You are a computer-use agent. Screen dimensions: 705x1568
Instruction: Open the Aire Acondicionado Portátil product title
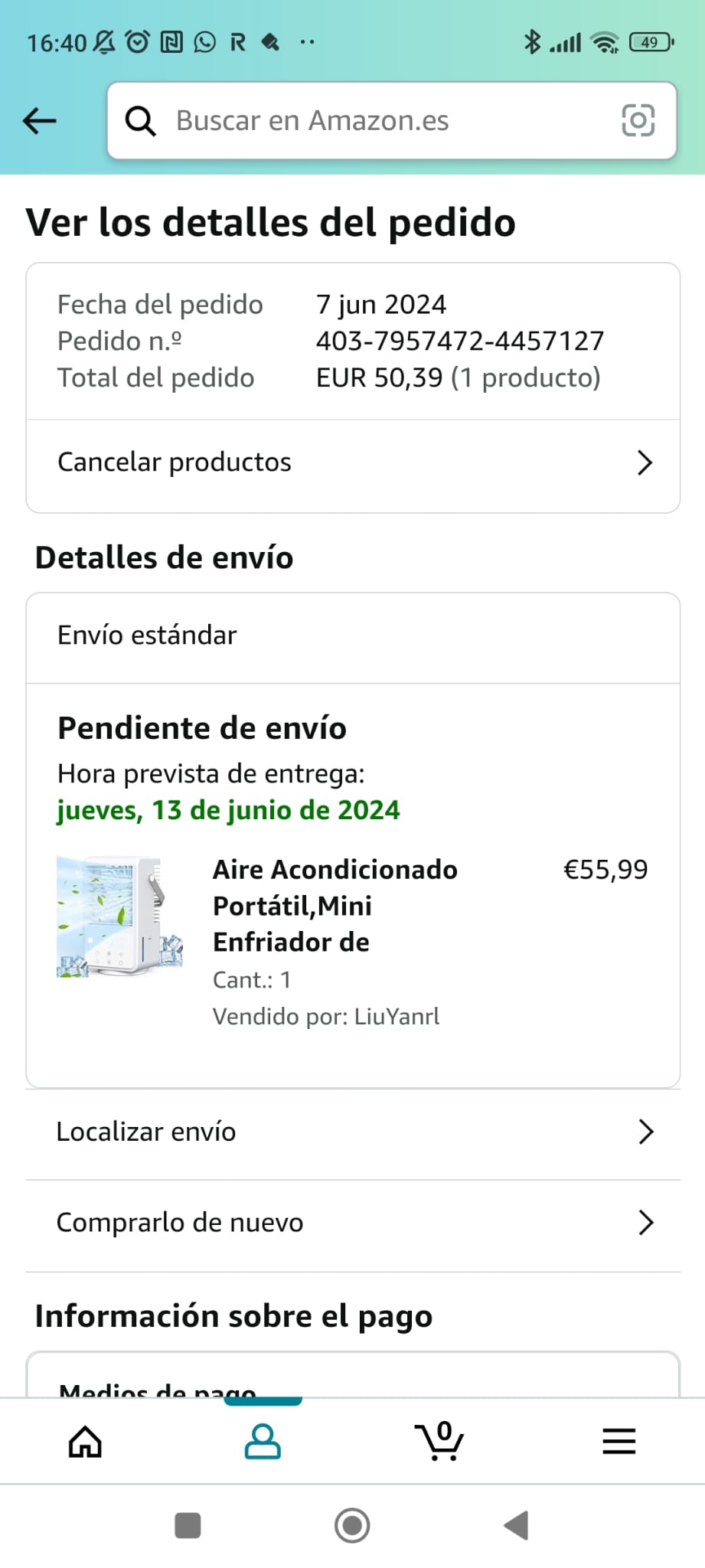[x=335, y=906]
